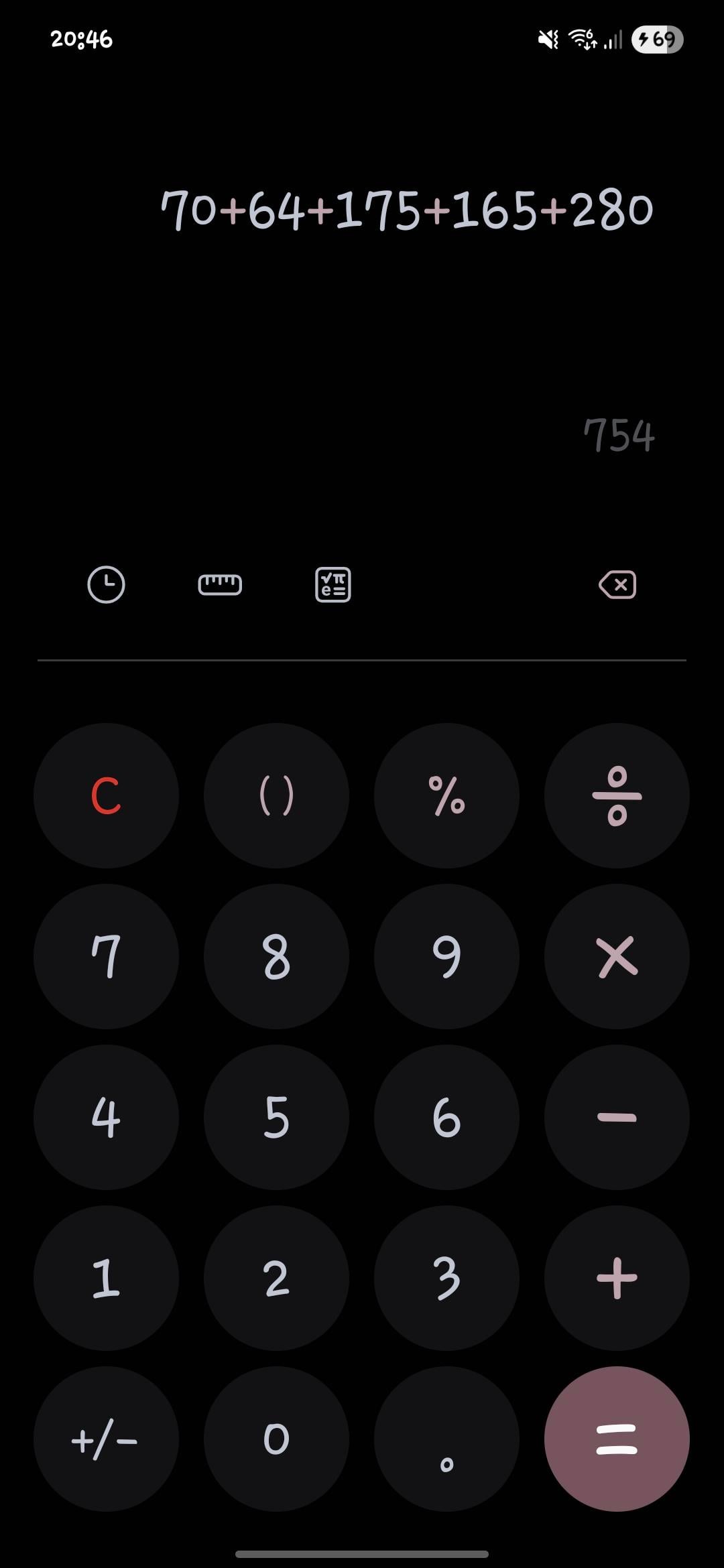Insert parentheses
Viewport: 724px width, 1568px height.
tap(276, 795)
